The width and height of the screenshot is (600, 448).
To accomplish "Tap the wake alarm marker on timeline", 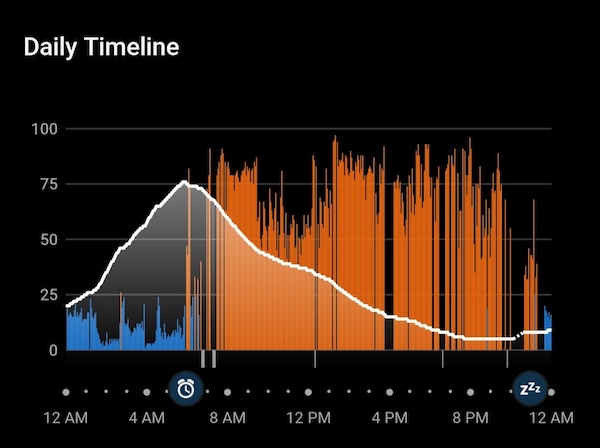I will 186,388.
